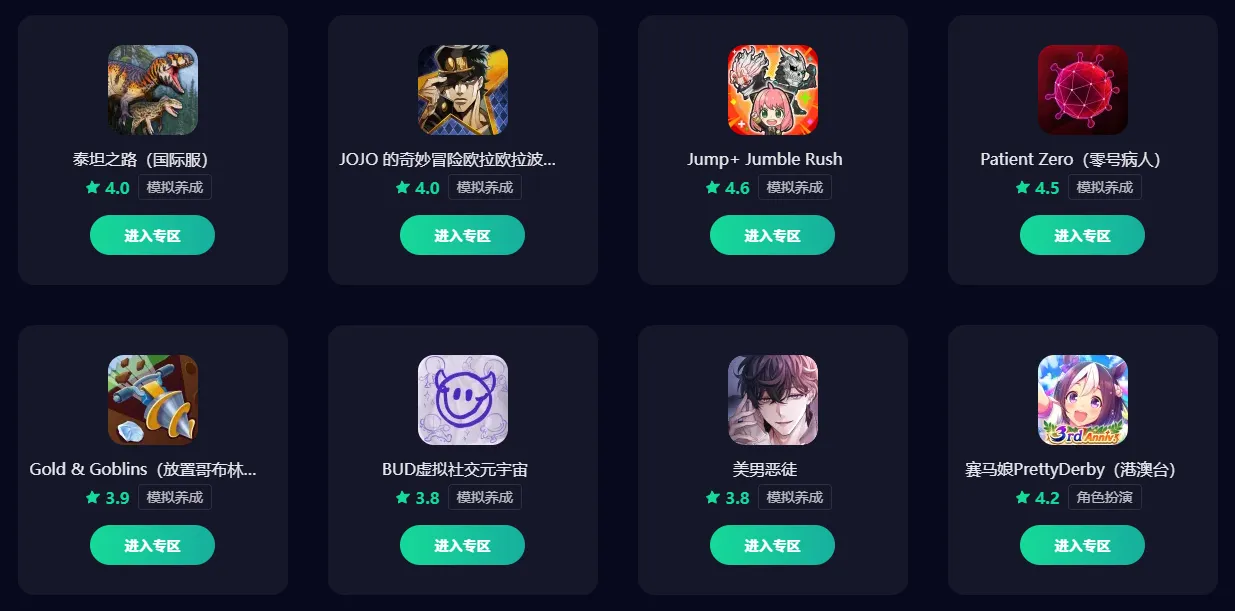This screenshot has height=611, width=1235.
Task: Open Jump+ Jumble Rush 进入专区 button
Action: click(x=772, y=235)
